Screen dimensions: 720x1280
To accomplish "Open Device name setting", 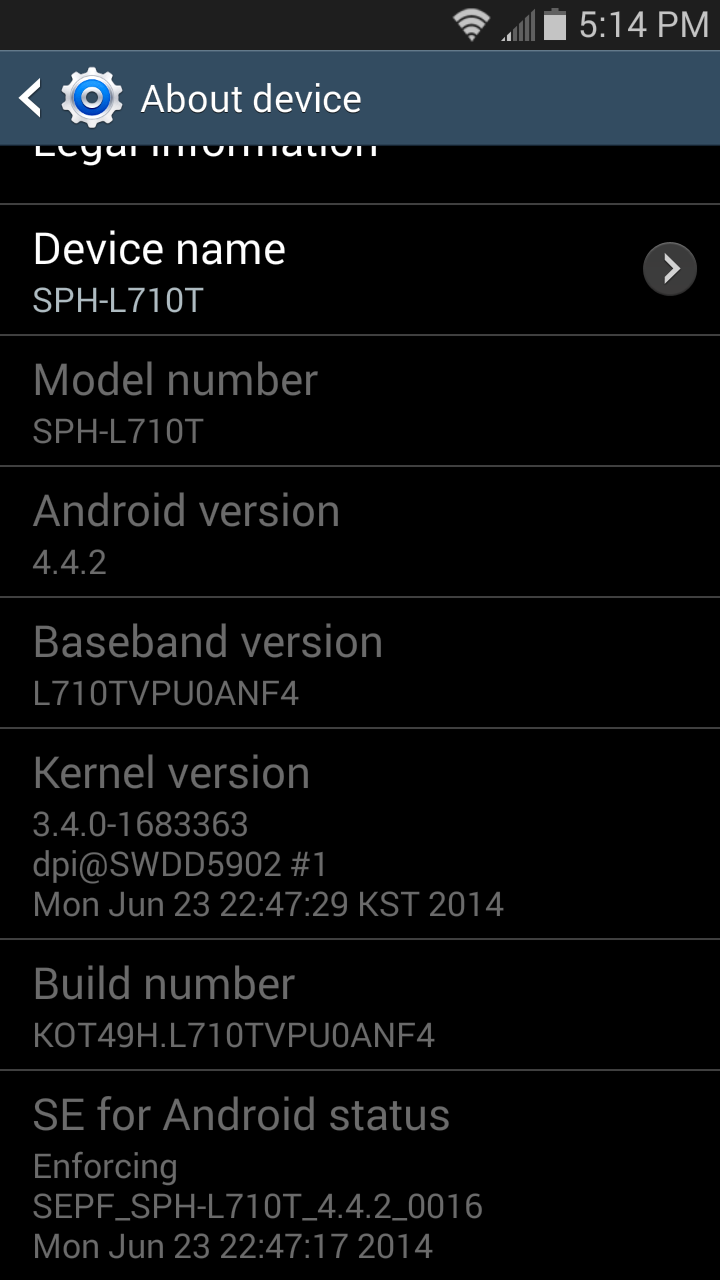I will pyautogui.click(x=300, y=270).
